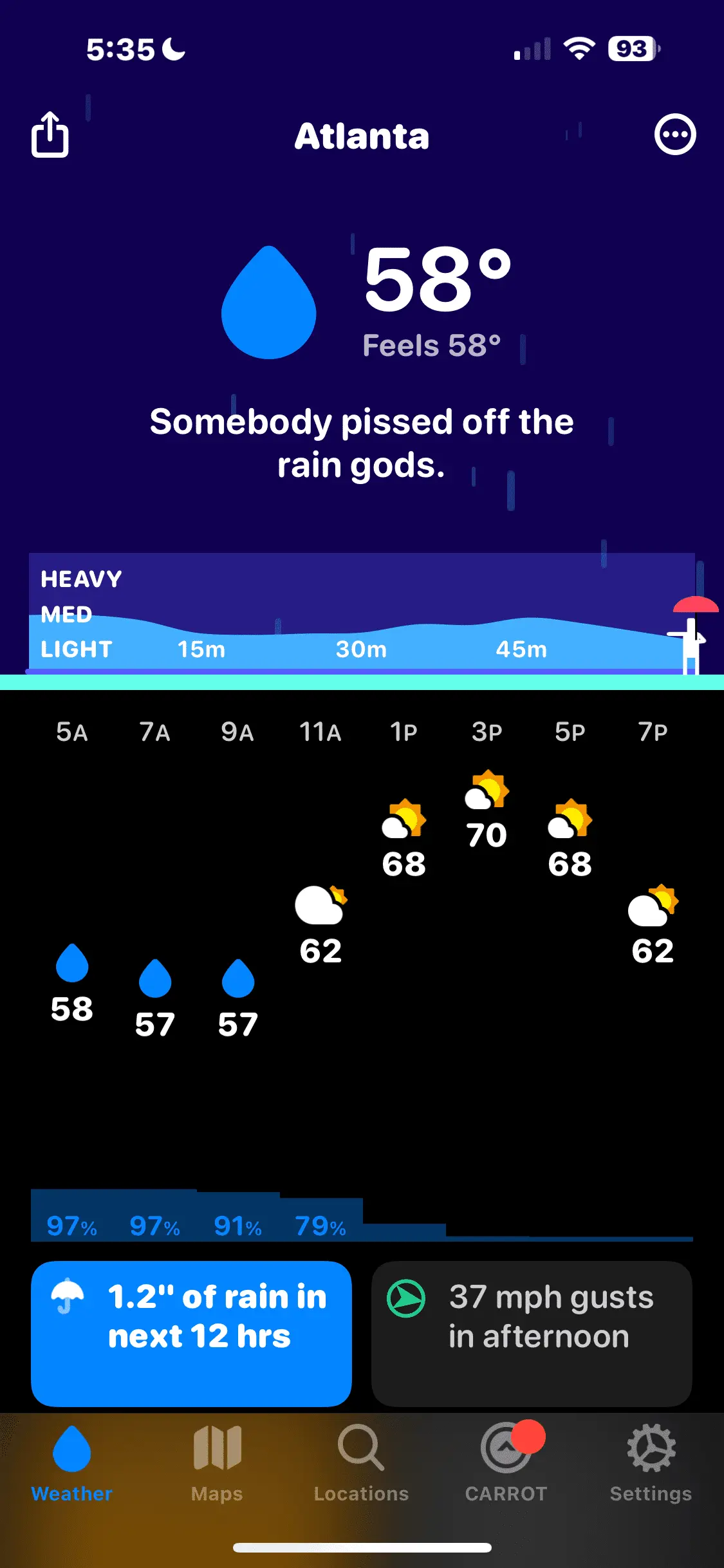The height and width of the screenshot is (1568, 724).
Task: Open the three-dot more options menu
Action: [674, 135]
